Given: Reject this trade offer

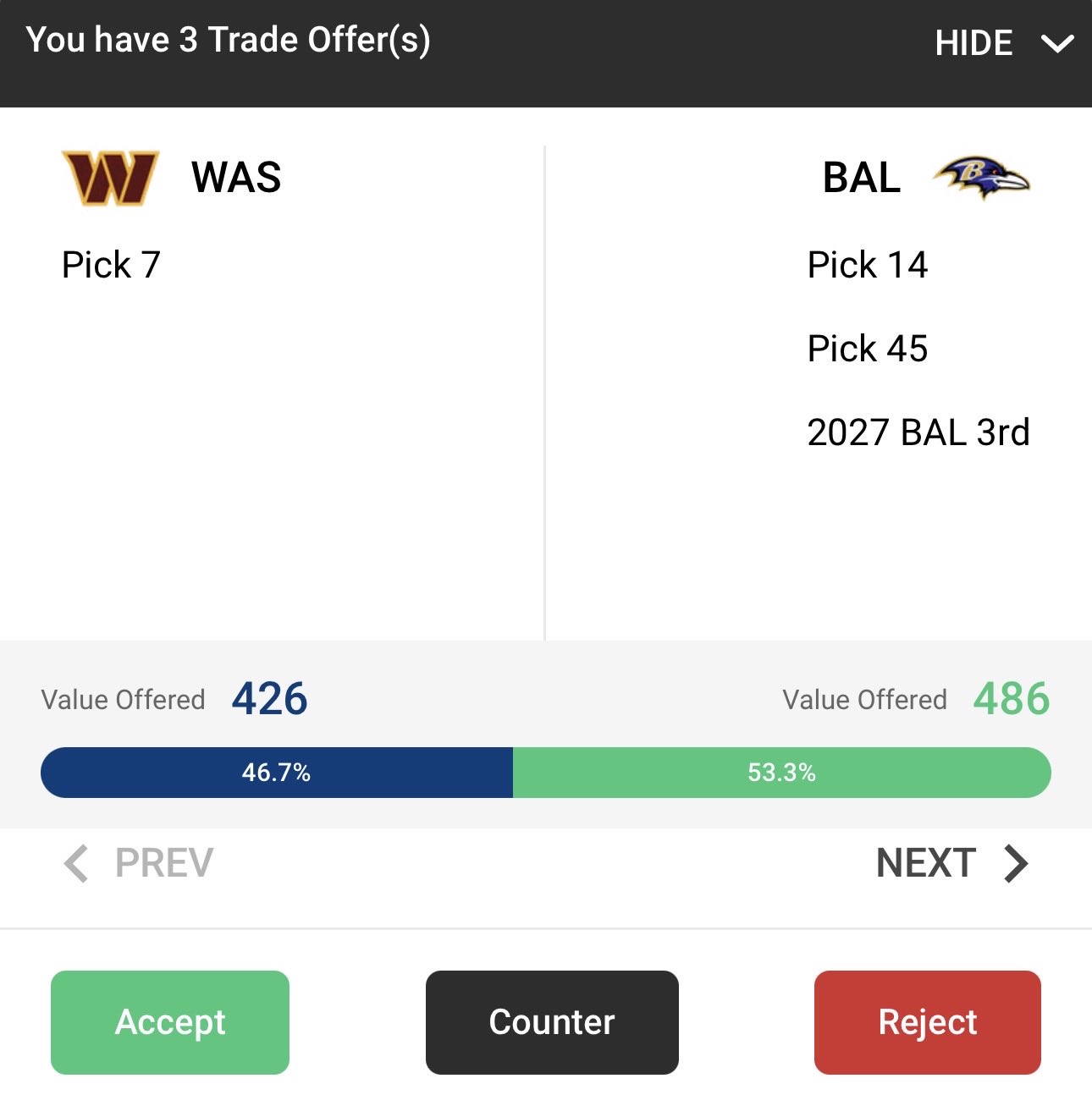Looking at the screenshot, I should pos(927,1021).
